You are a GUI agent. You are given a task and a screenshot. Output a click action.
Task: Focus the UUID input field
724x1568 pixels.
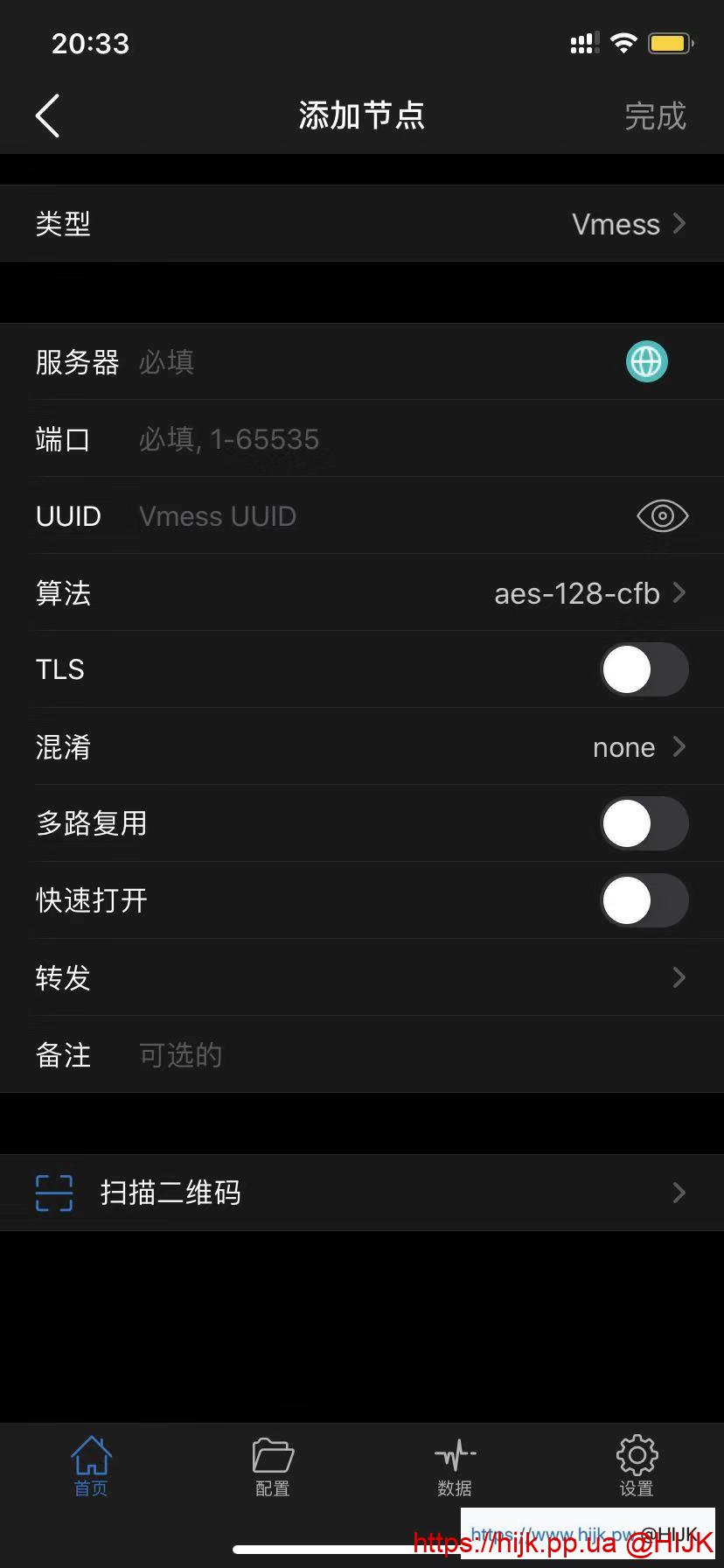click(x=367, y=516)
